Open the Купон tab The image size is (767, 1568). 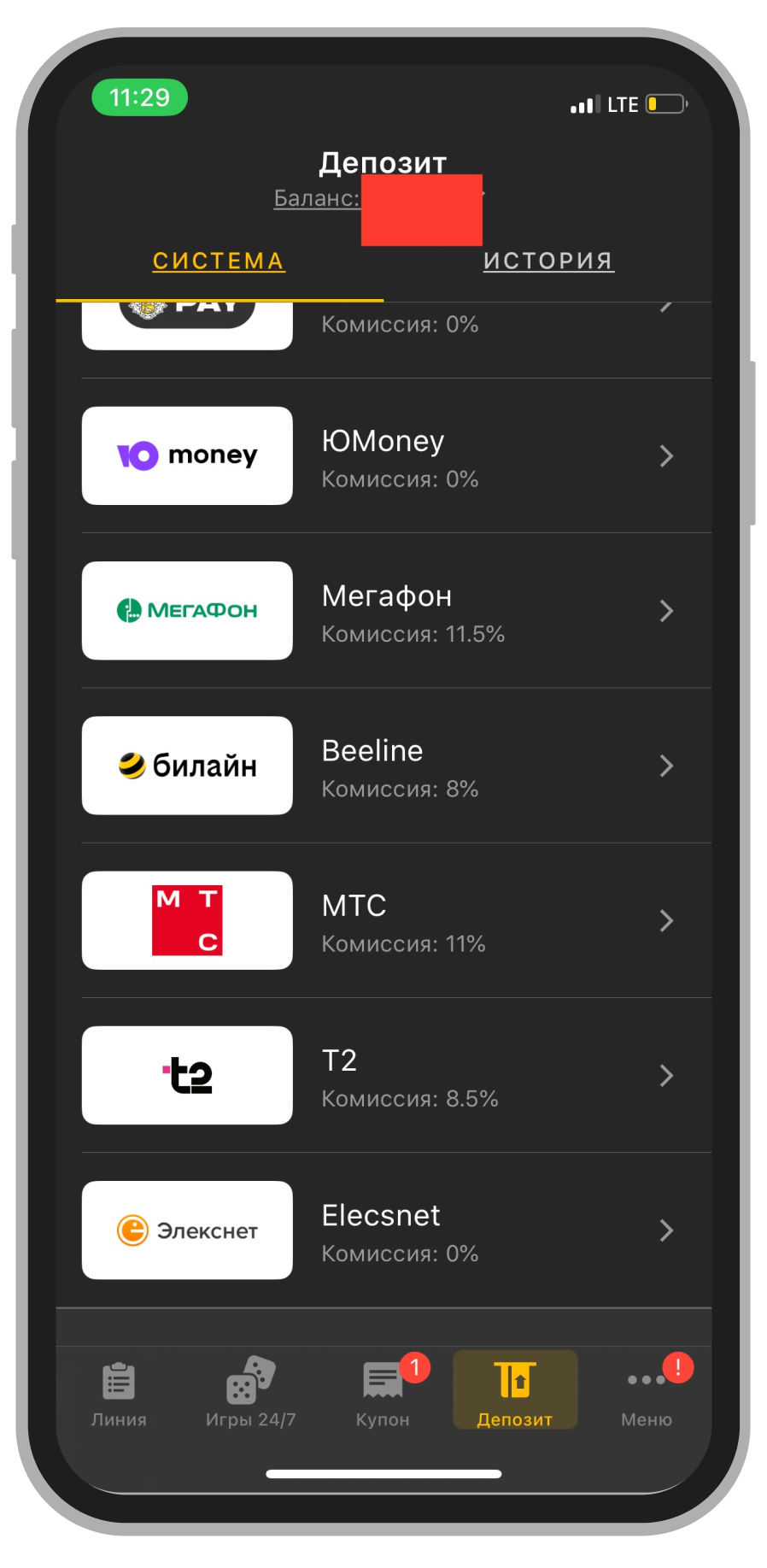tap(383, 1394)
